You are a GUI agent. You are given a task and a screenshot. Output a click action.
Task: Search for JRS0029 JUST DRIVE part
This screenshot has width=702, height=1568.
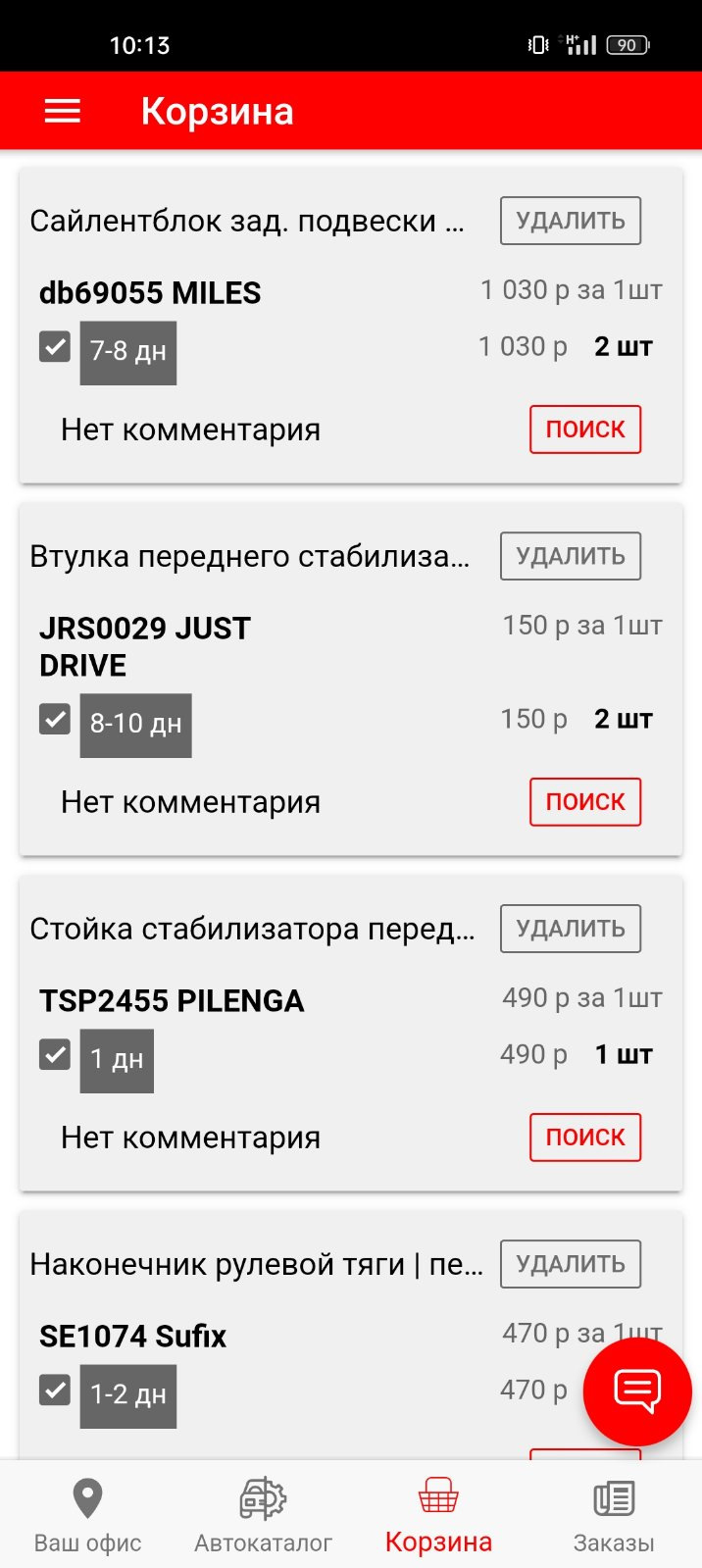click(585, 802)
